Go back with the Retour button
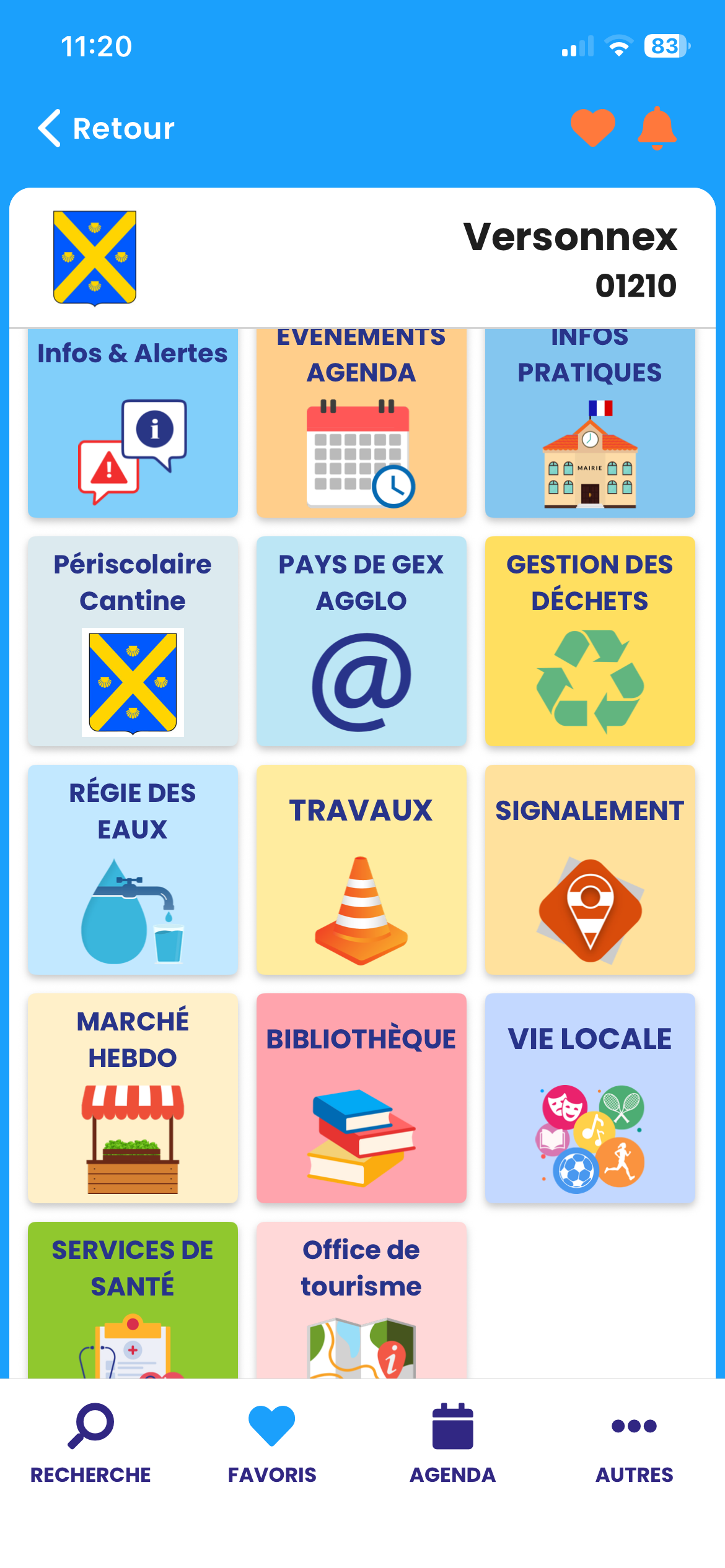Screen dimensions: 725x1568 107,128
